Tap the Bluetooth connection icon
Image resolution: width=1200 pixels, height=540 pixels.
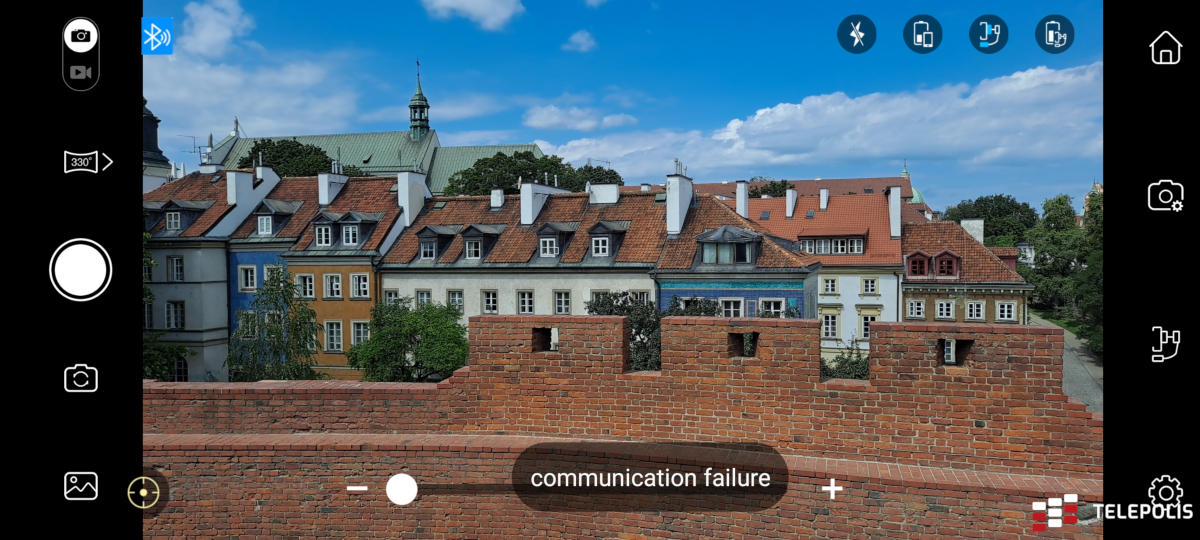click(x=157, y=36)
